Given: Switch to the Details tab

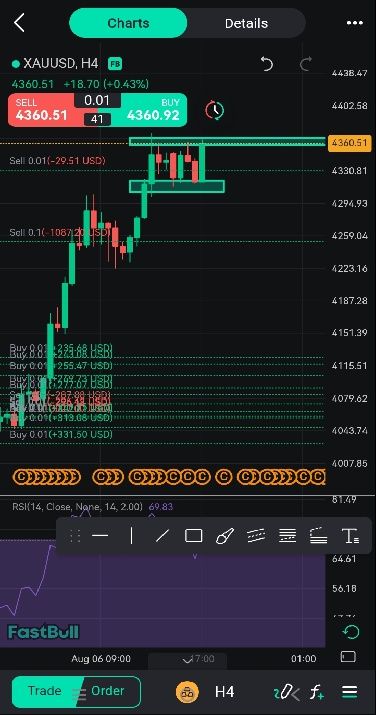Looking at the screenshot, I should tap(246, 23).
